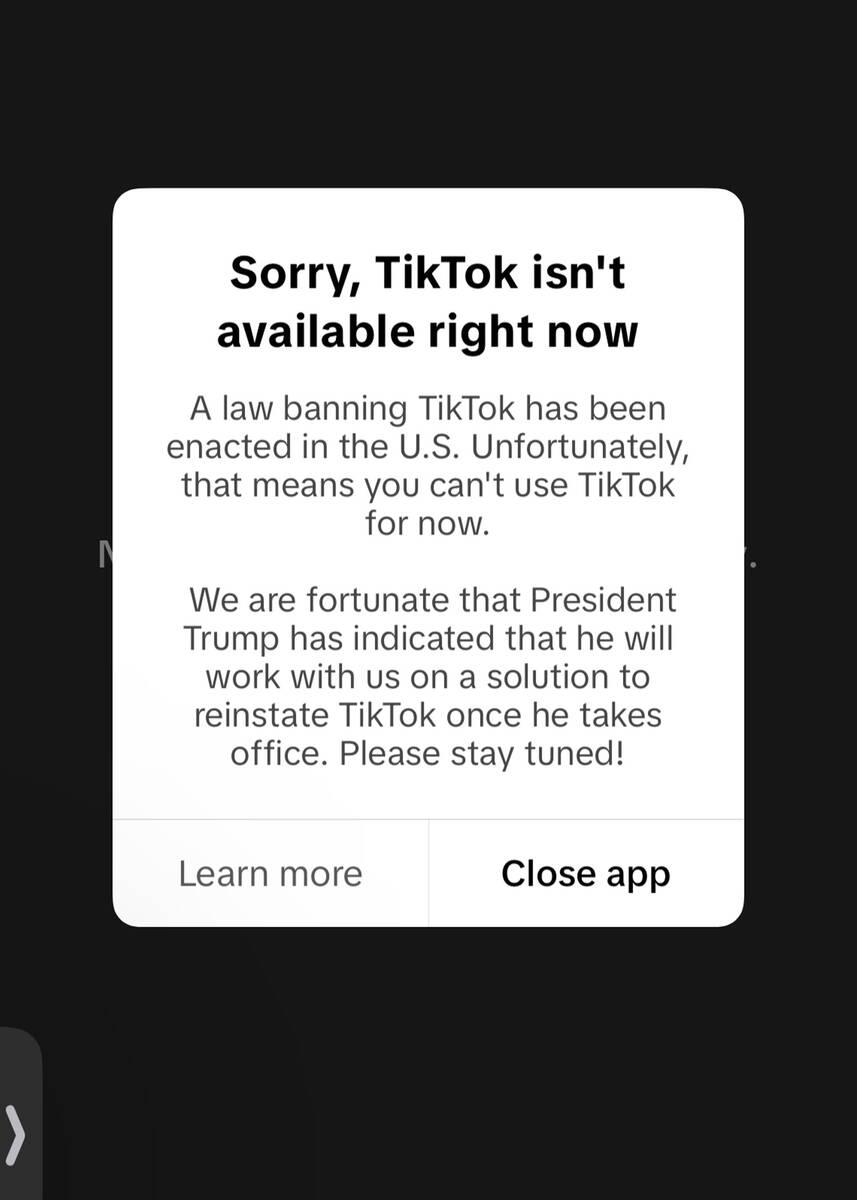The width and height of the screenshot is (857, 1200).
Task: Close the TikTok app
Action: click(586, 873)
